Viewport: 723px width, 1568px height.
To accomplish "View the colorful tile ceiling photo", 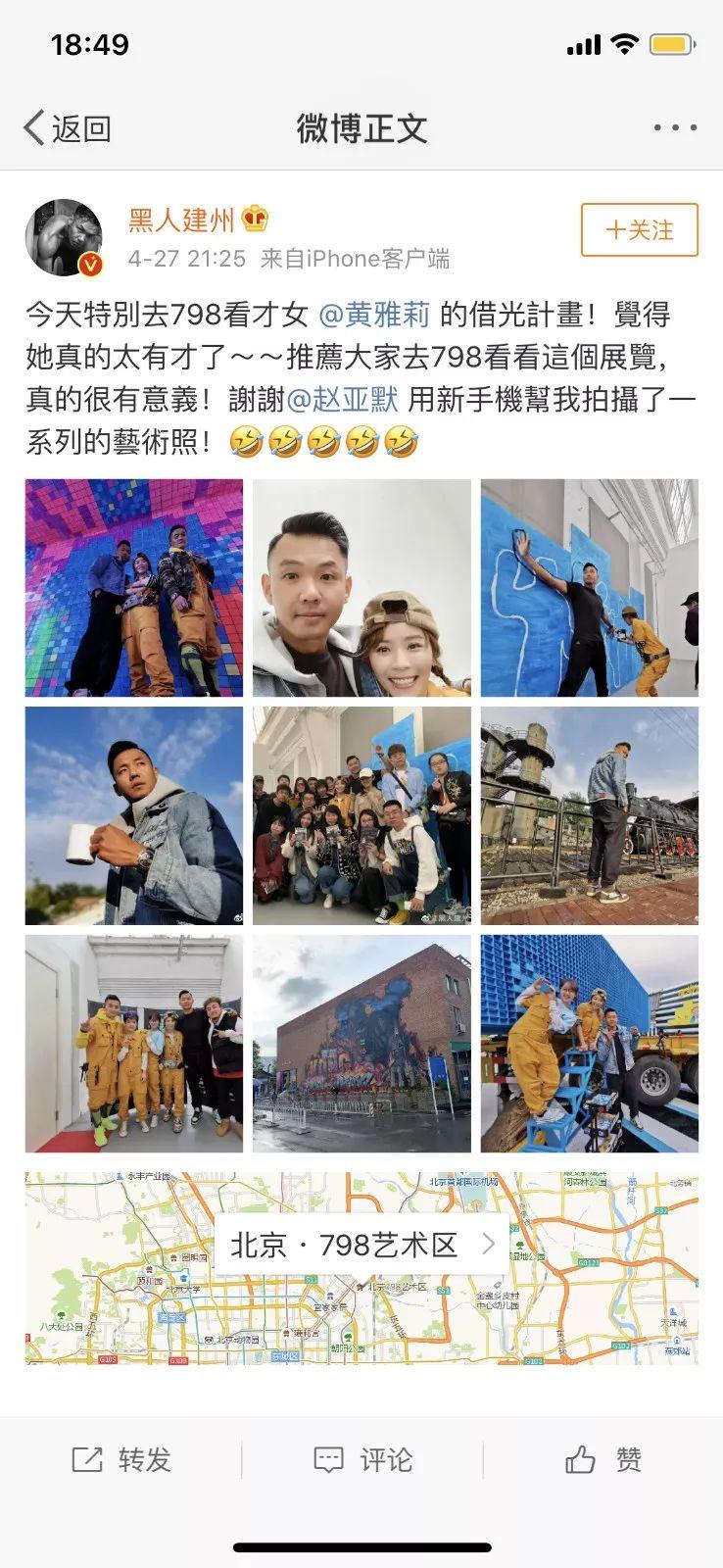I will [134, 588].
